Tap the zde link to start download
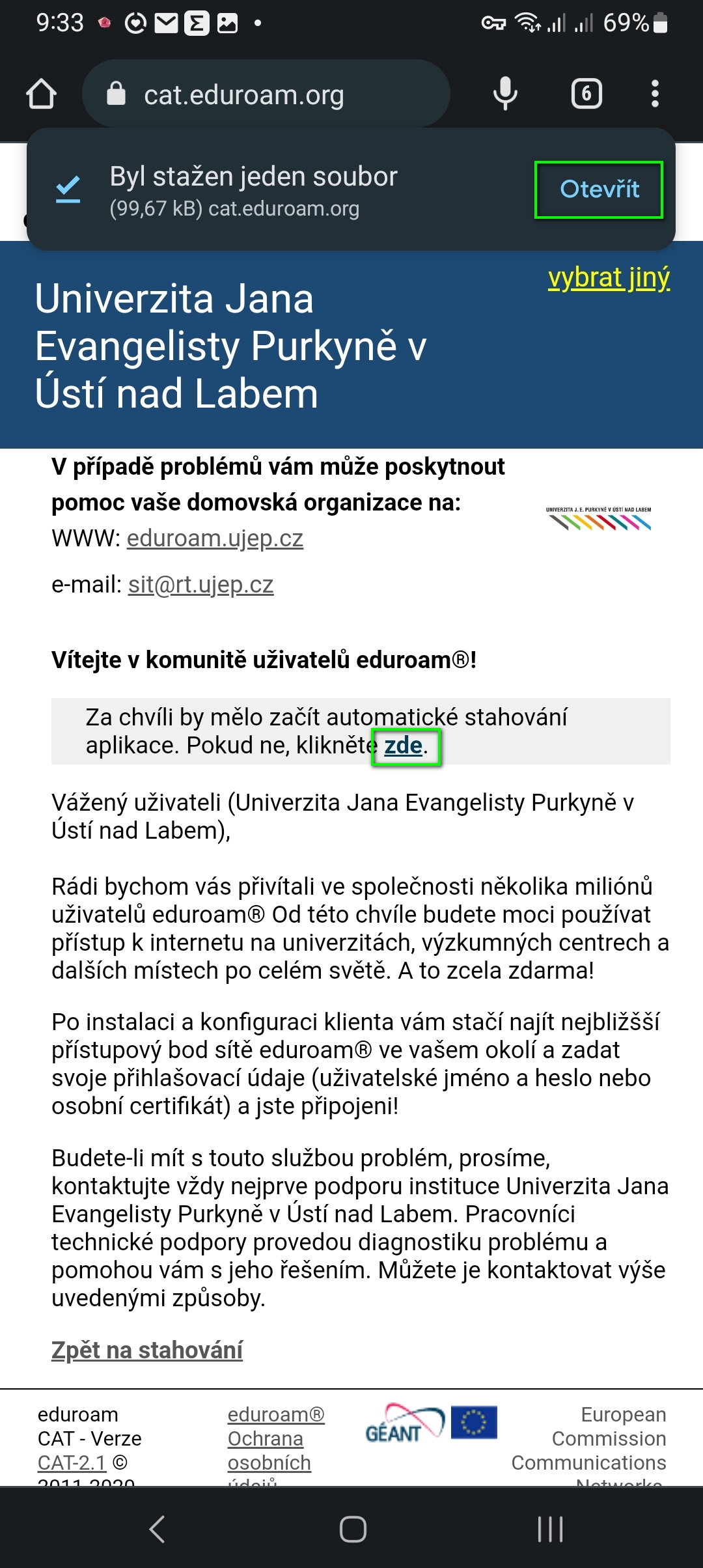 tap(404, 746)
